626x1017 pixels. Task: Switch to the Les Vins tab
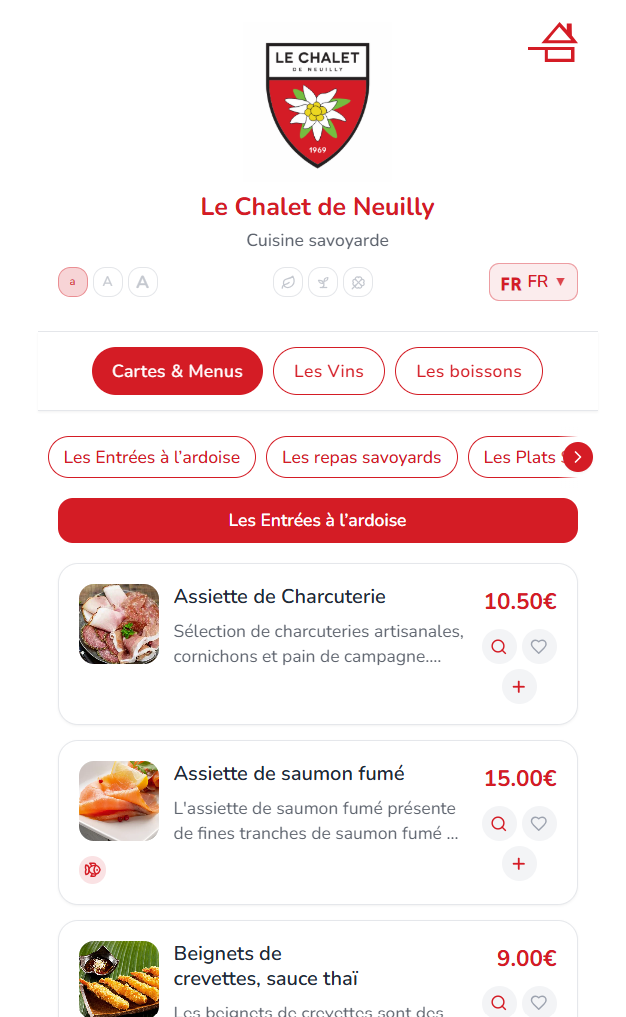(329, 371)
